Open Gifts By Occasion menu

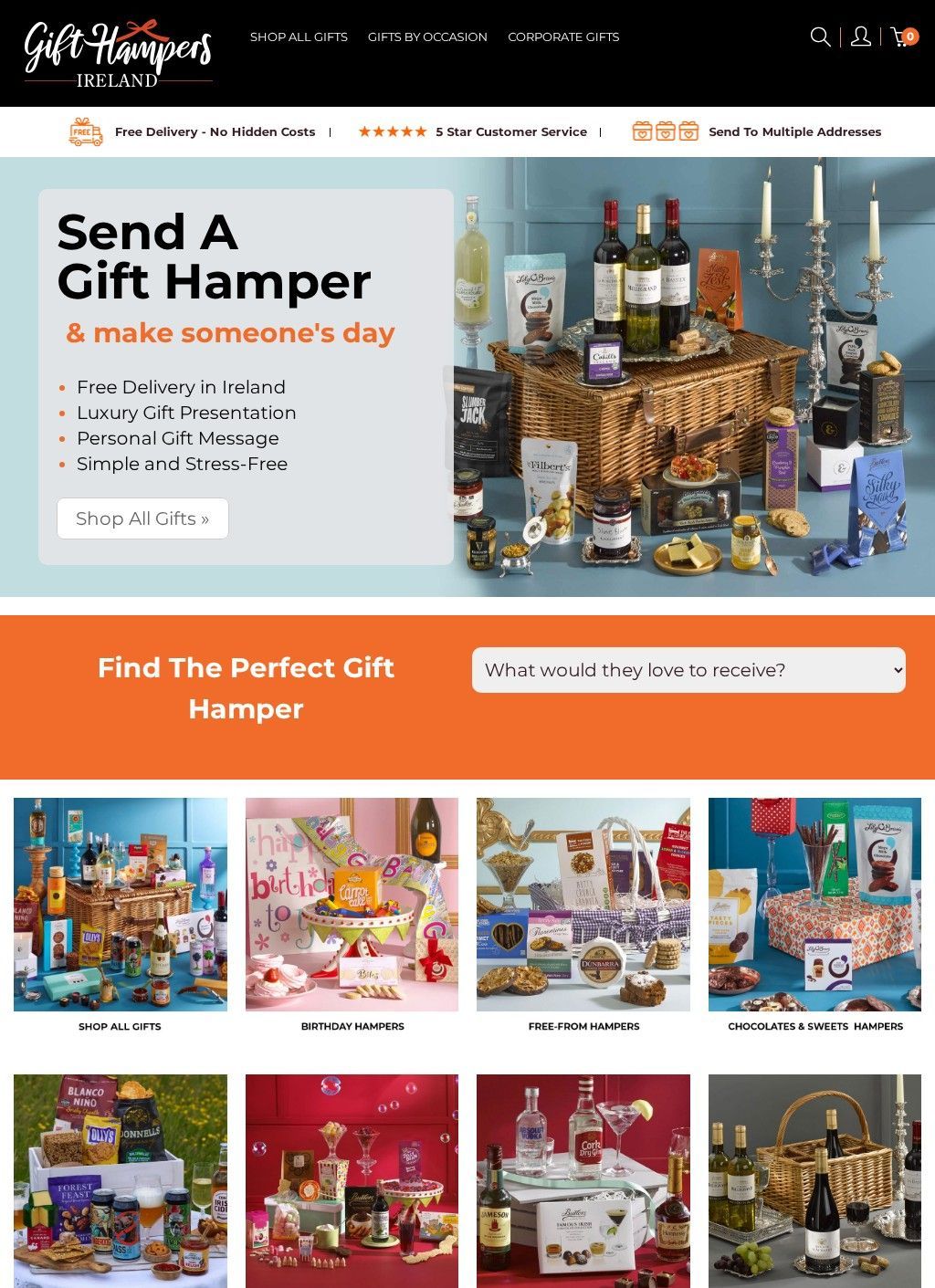tap(427, 37)
